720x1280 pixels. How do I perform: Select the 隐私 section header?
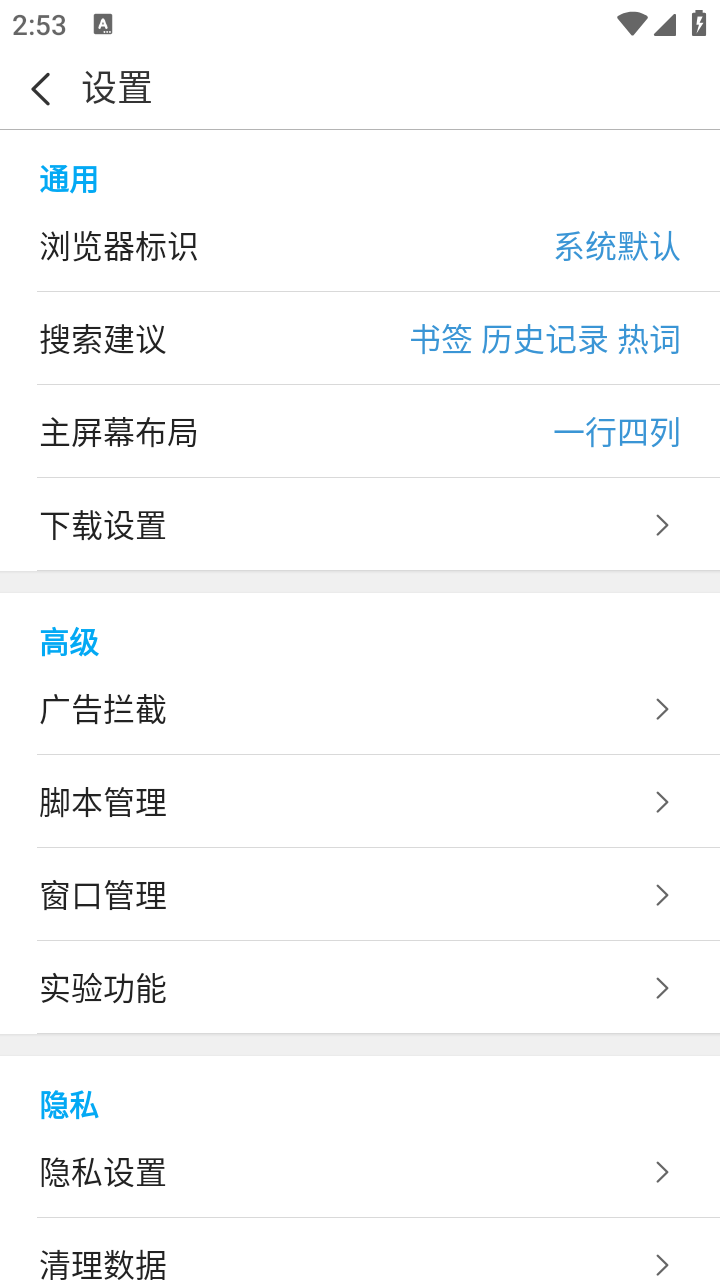click(68, 1105)
